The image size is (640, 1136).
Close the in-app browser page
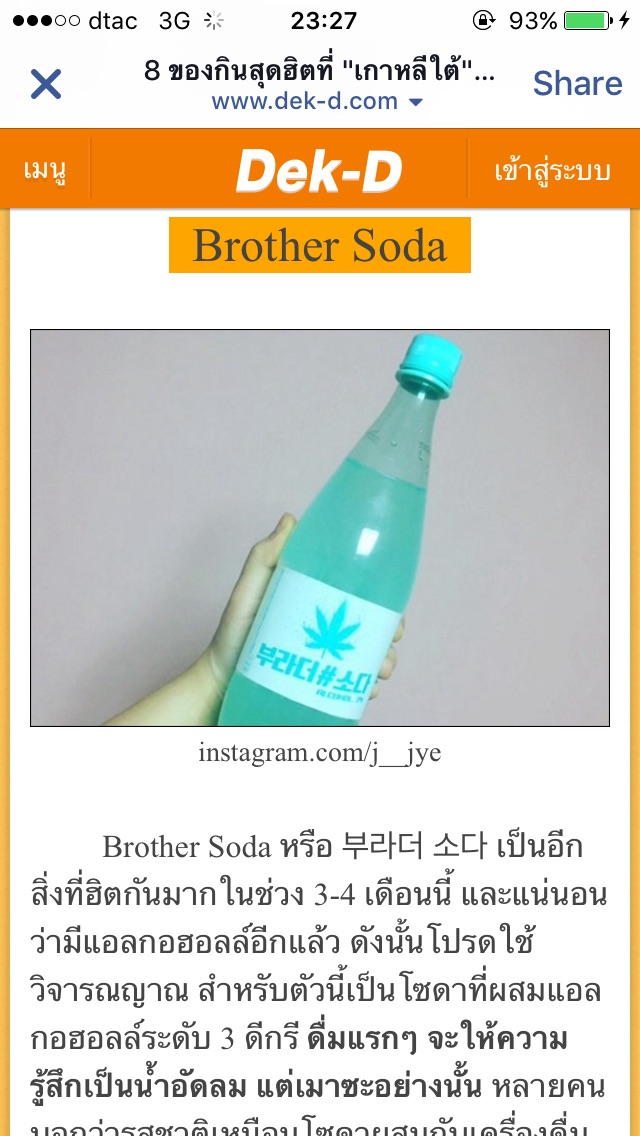point(46,85)
